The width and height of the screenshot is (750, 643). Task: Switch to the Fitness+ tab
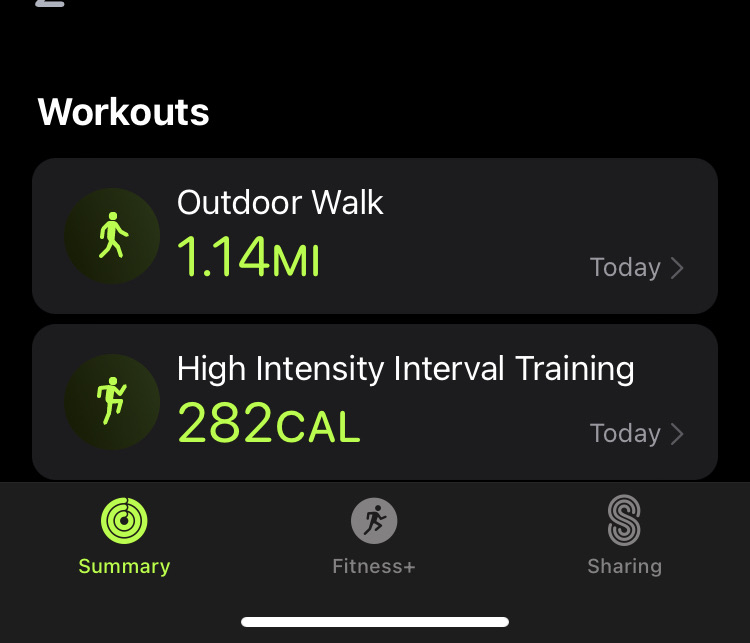[x=374, y=537]
